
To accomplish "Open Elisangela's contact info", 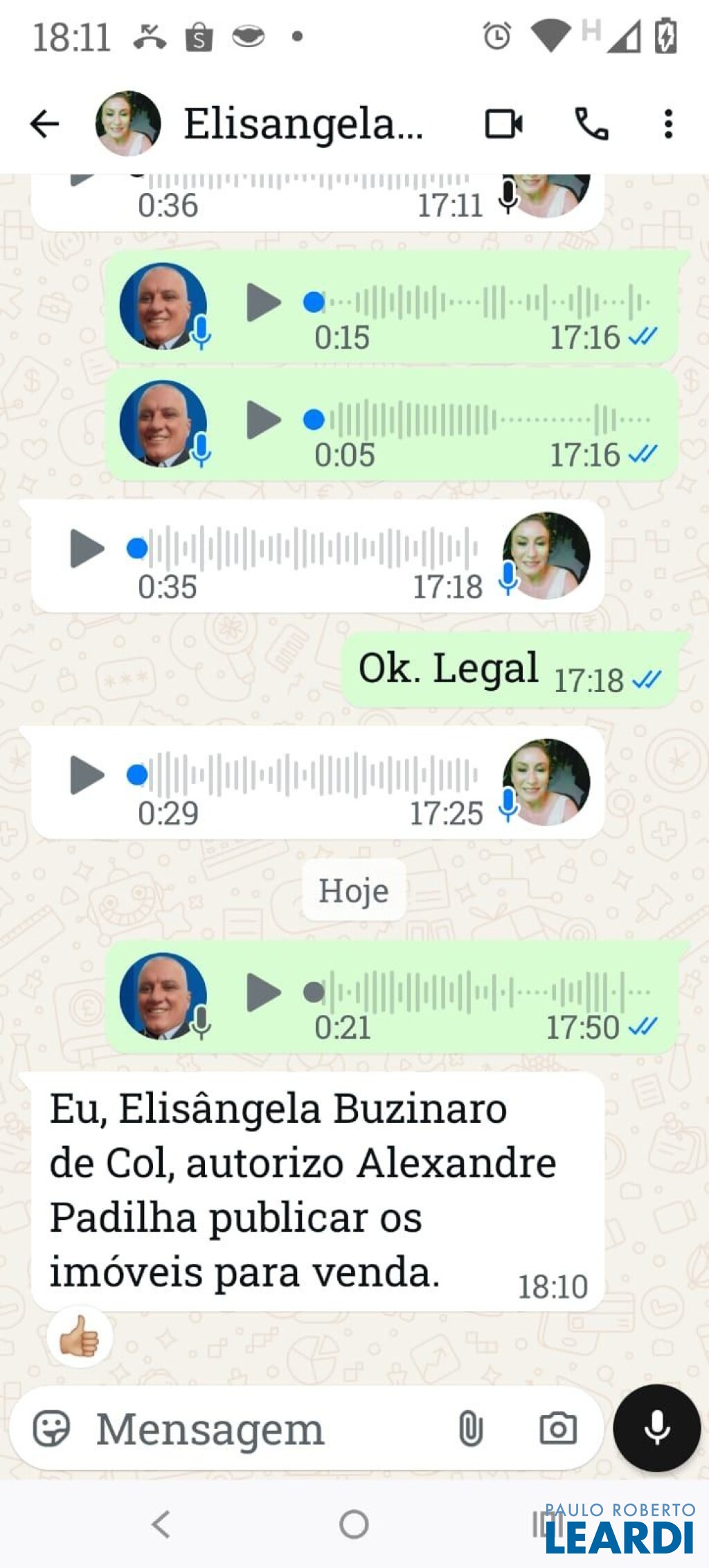I will (302, 125).
